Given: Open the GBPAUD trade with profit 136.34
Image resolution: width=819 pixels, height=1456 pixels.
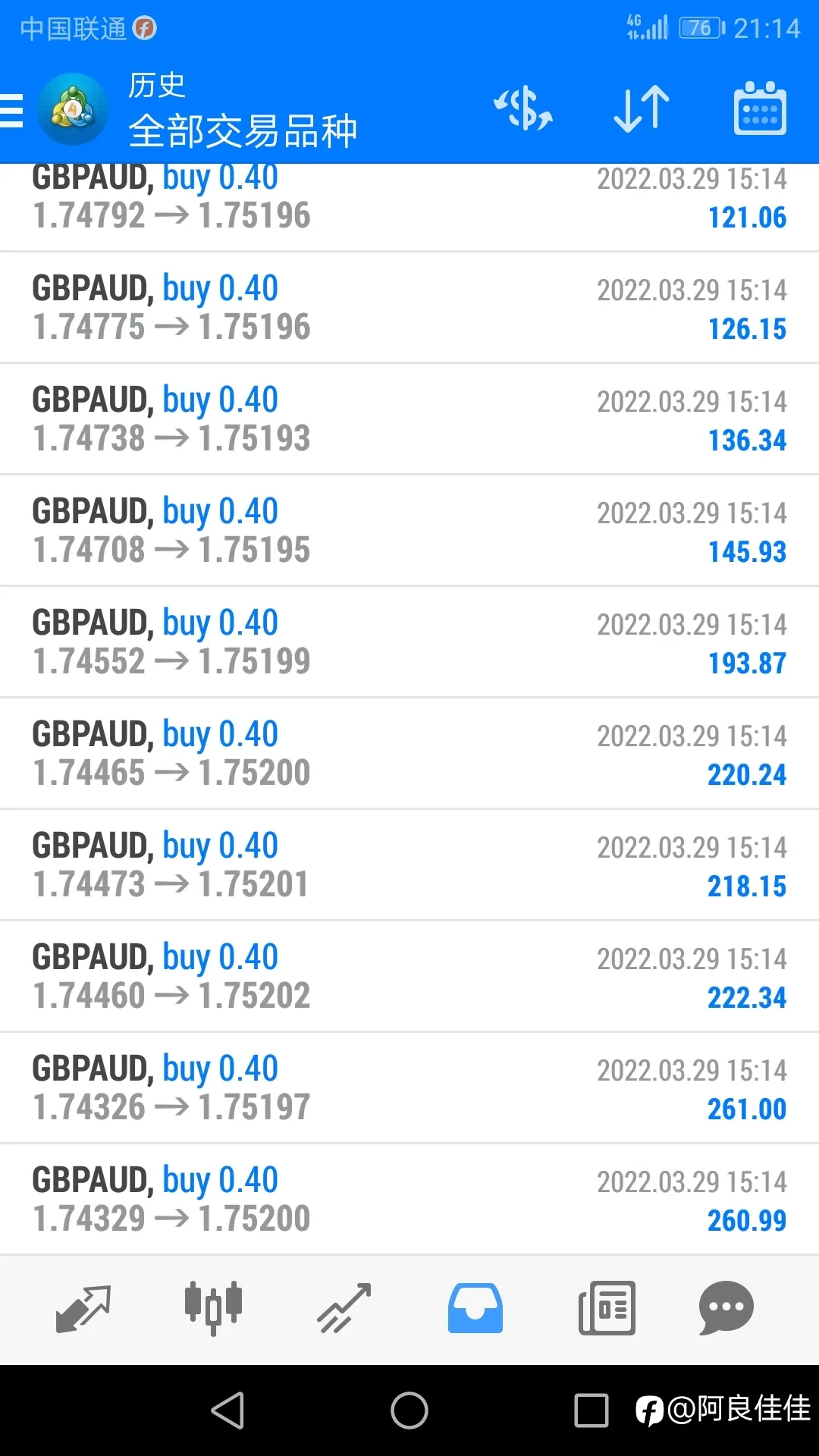Looking at the screenshot, I should click(x=409, y=419).
